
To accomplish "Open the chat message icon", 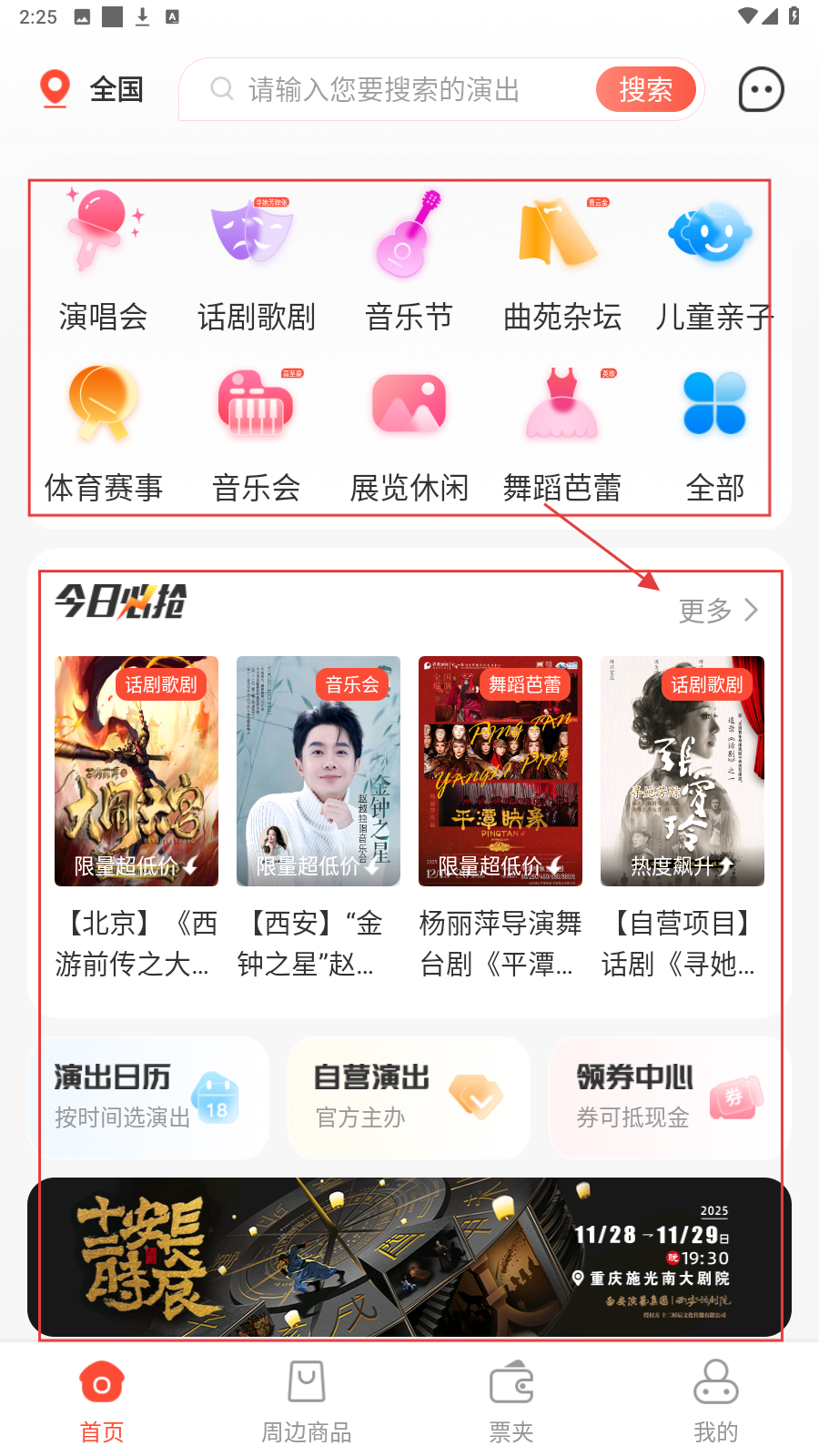I will [761, 89].
